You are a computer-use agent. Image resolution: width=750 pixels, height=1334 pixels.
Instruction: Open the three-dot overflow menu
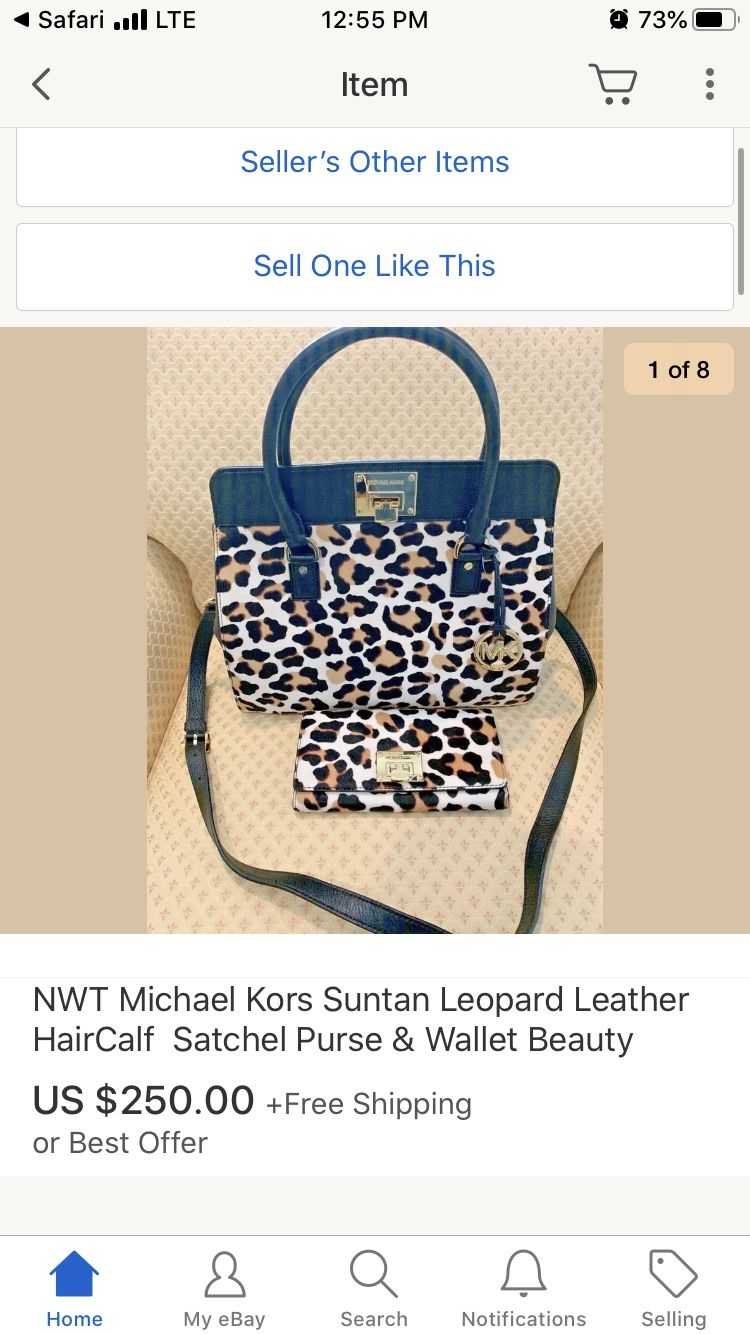(x=710, y=84)
